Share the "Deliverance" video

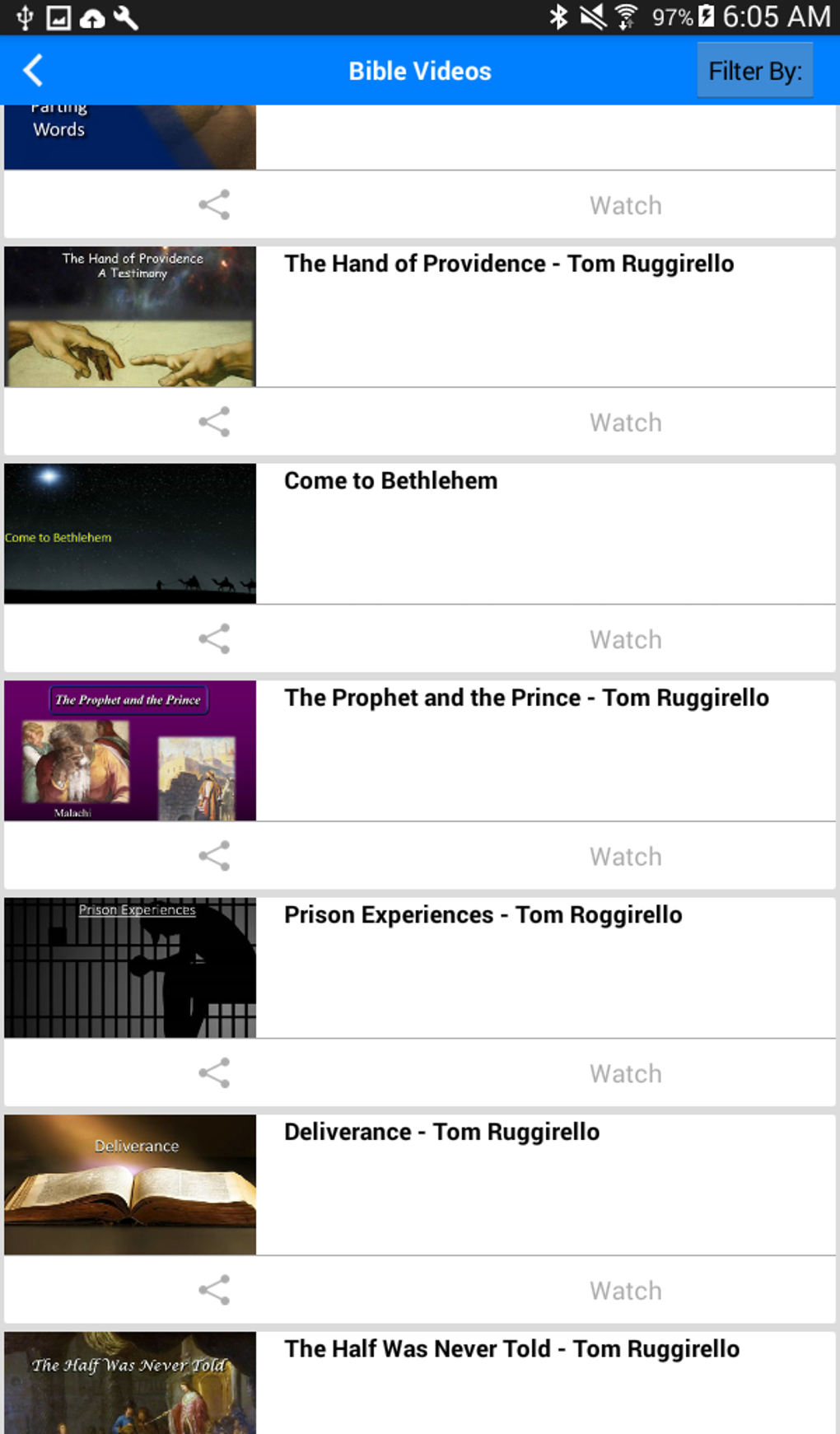pos(213,1290)
